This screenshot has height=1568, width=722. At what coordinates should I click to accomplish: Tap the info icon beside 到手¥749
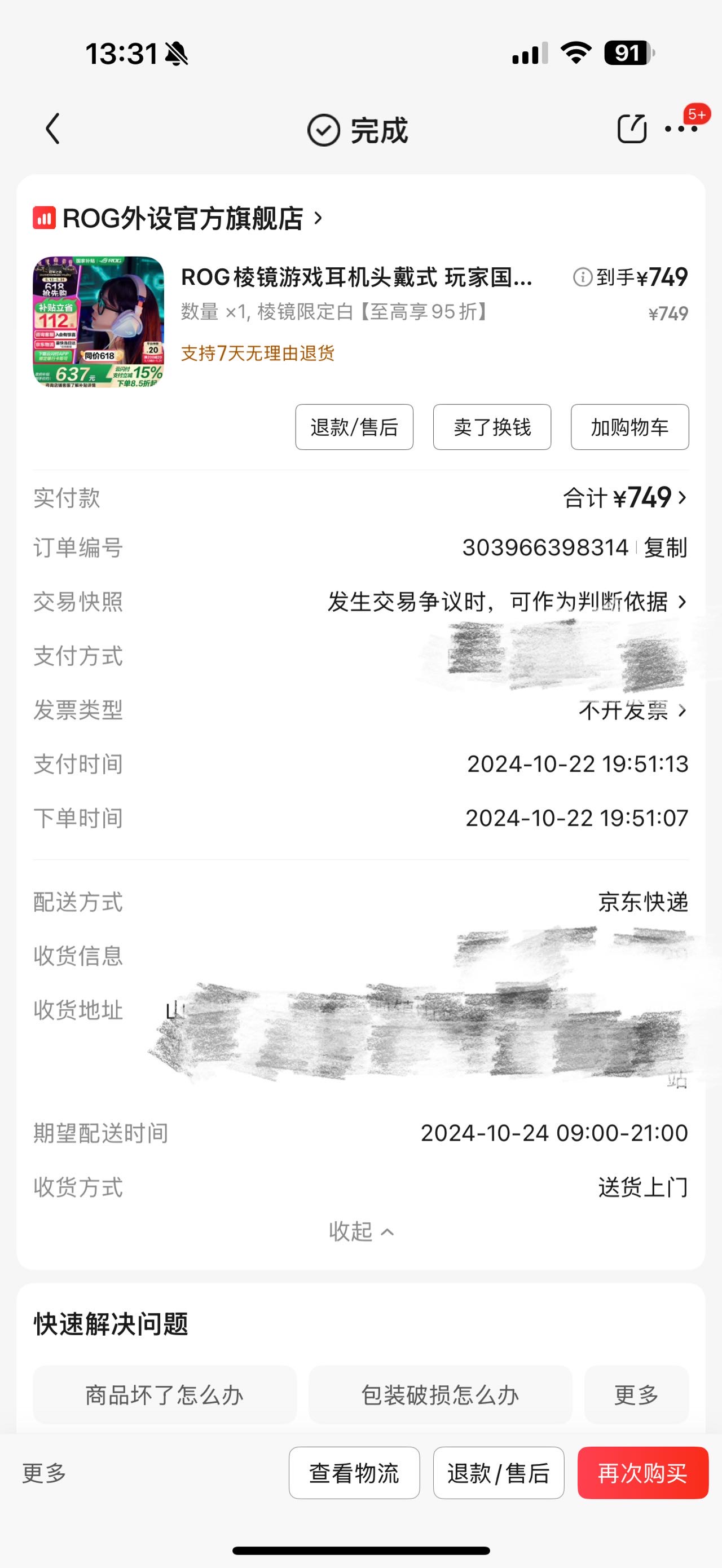583,277
